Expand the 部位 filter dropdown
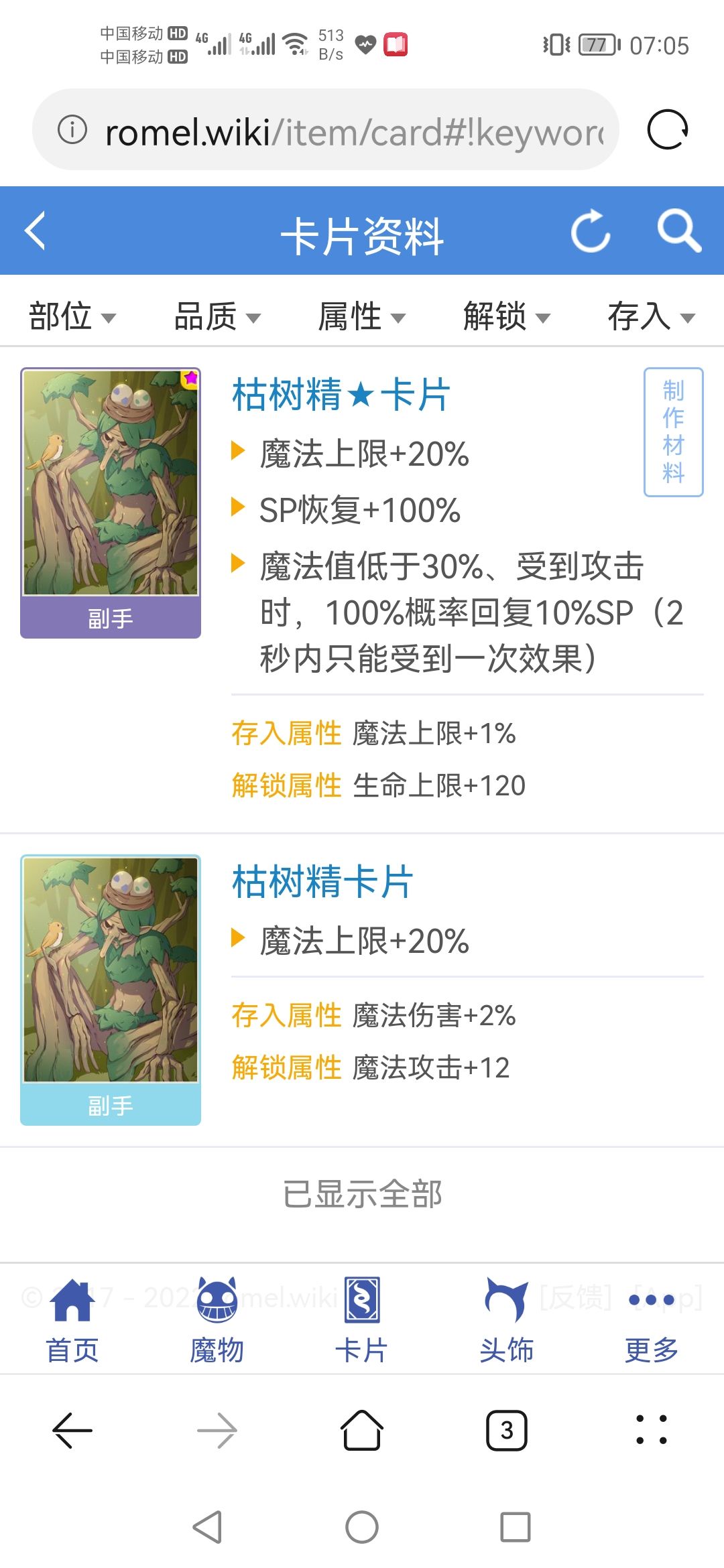 [70, 316]
